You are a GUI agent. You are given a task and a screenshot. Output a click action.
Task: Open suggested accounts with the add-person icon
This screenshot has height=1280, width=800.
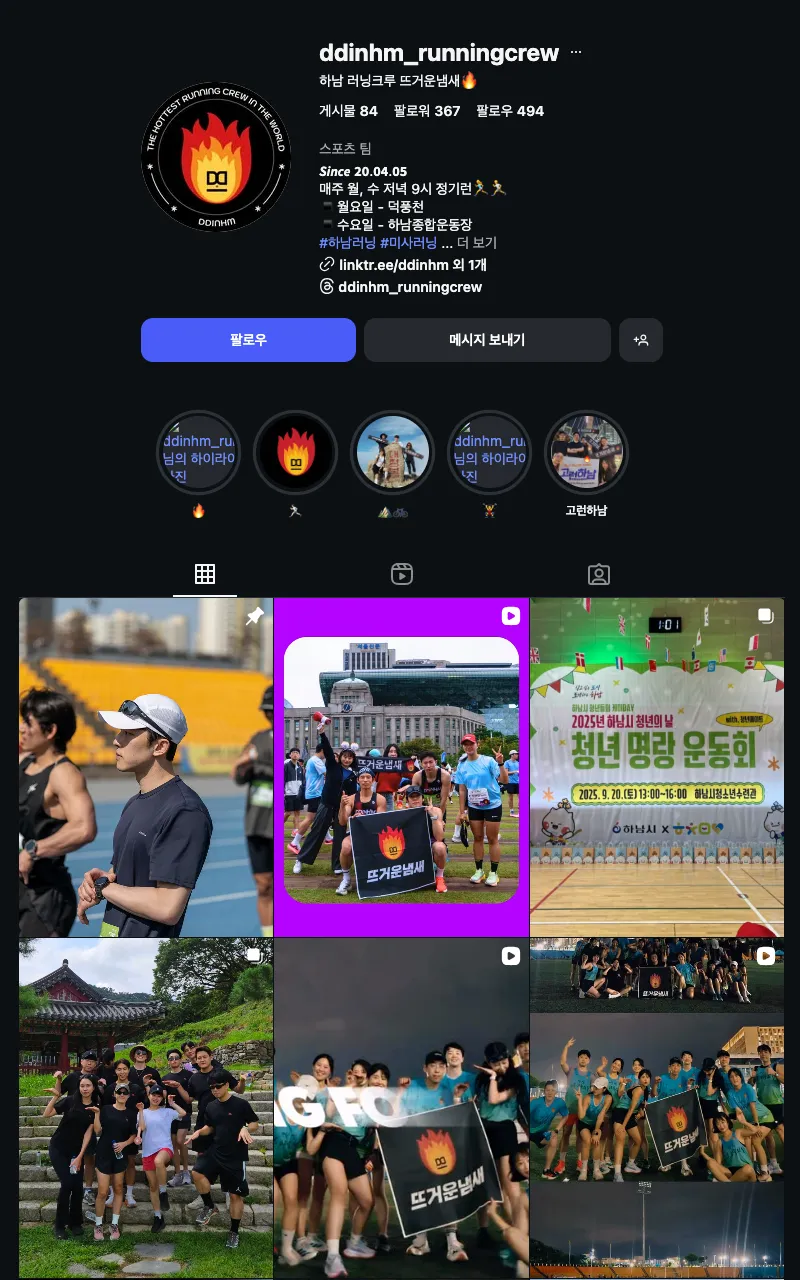(x=641, y=340)
